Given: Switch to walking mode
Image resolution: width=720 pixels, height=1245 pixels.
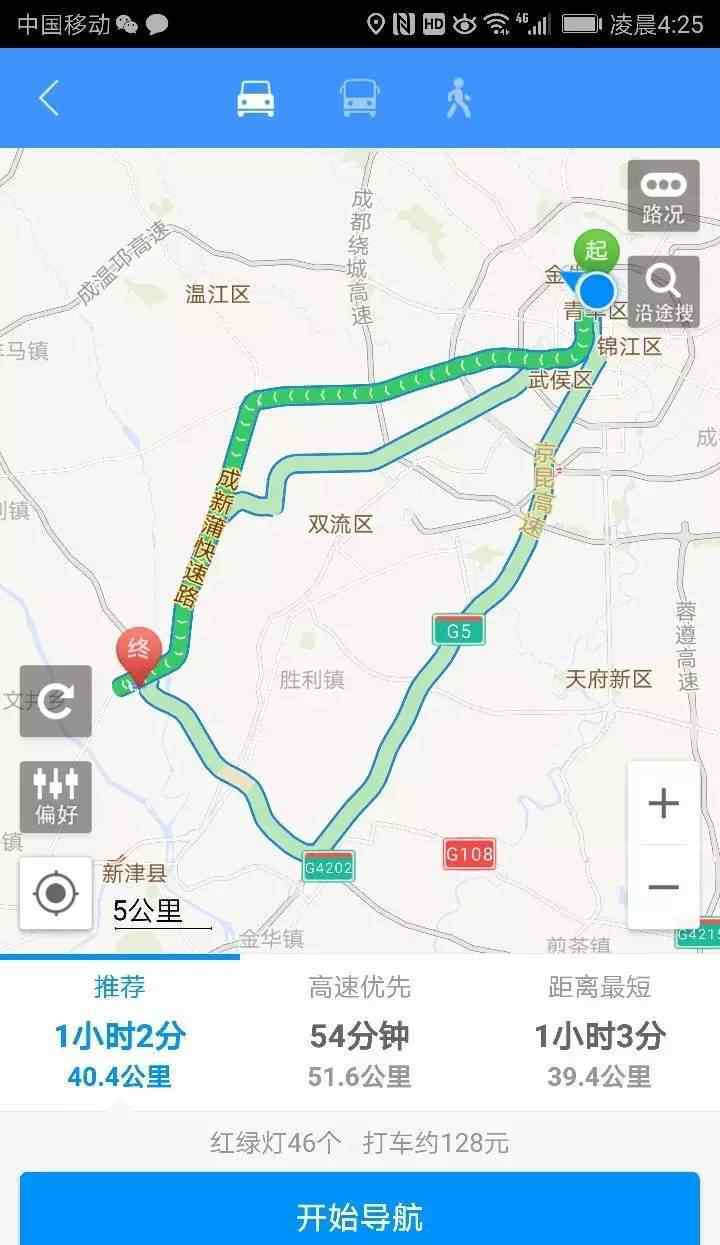Looking at the screenshot, I should (459, 98).
